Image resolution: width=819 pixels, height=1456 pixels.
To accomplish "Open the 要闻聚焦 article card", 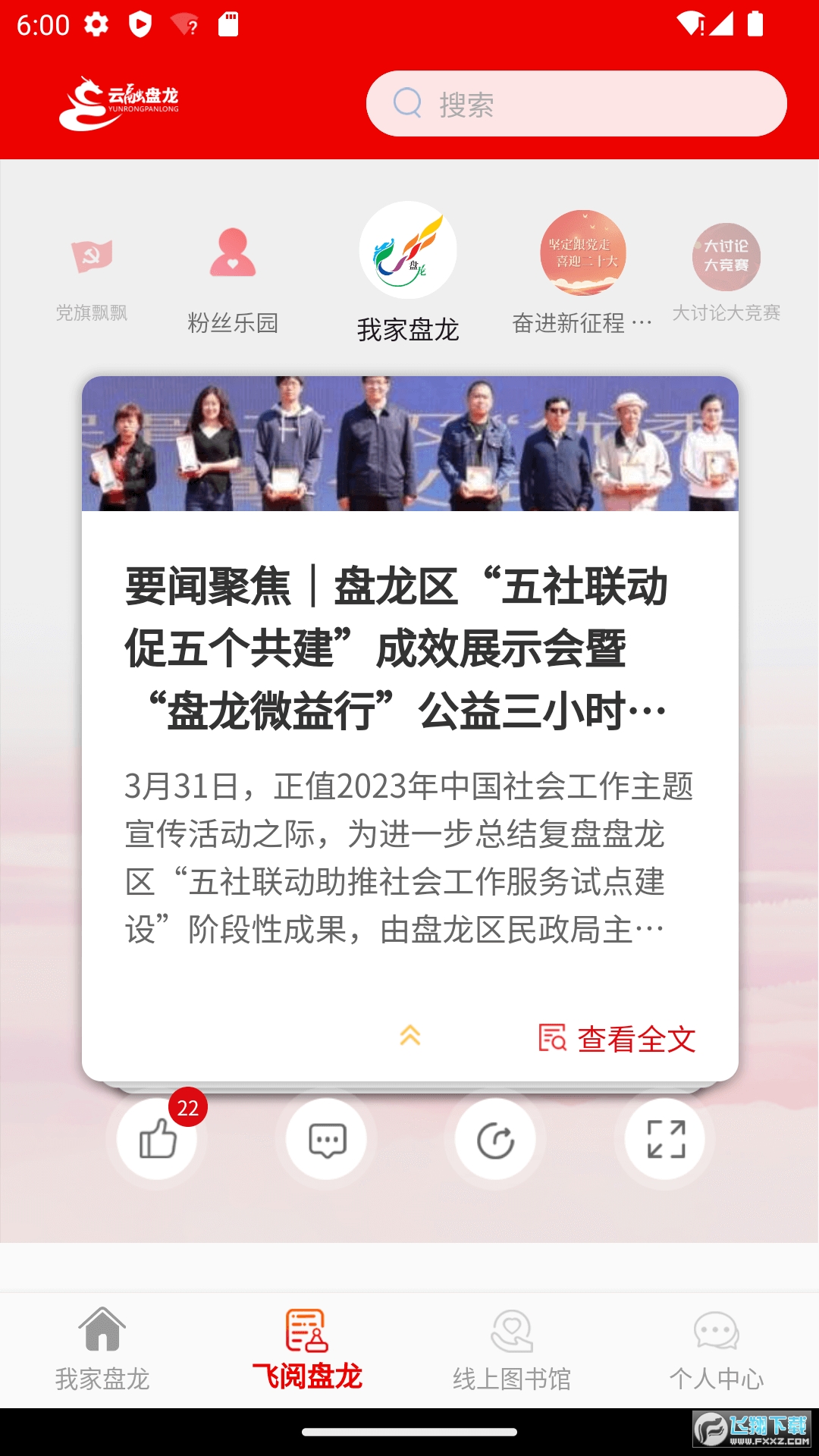I will pyautogui.click(x=409, y=648).
